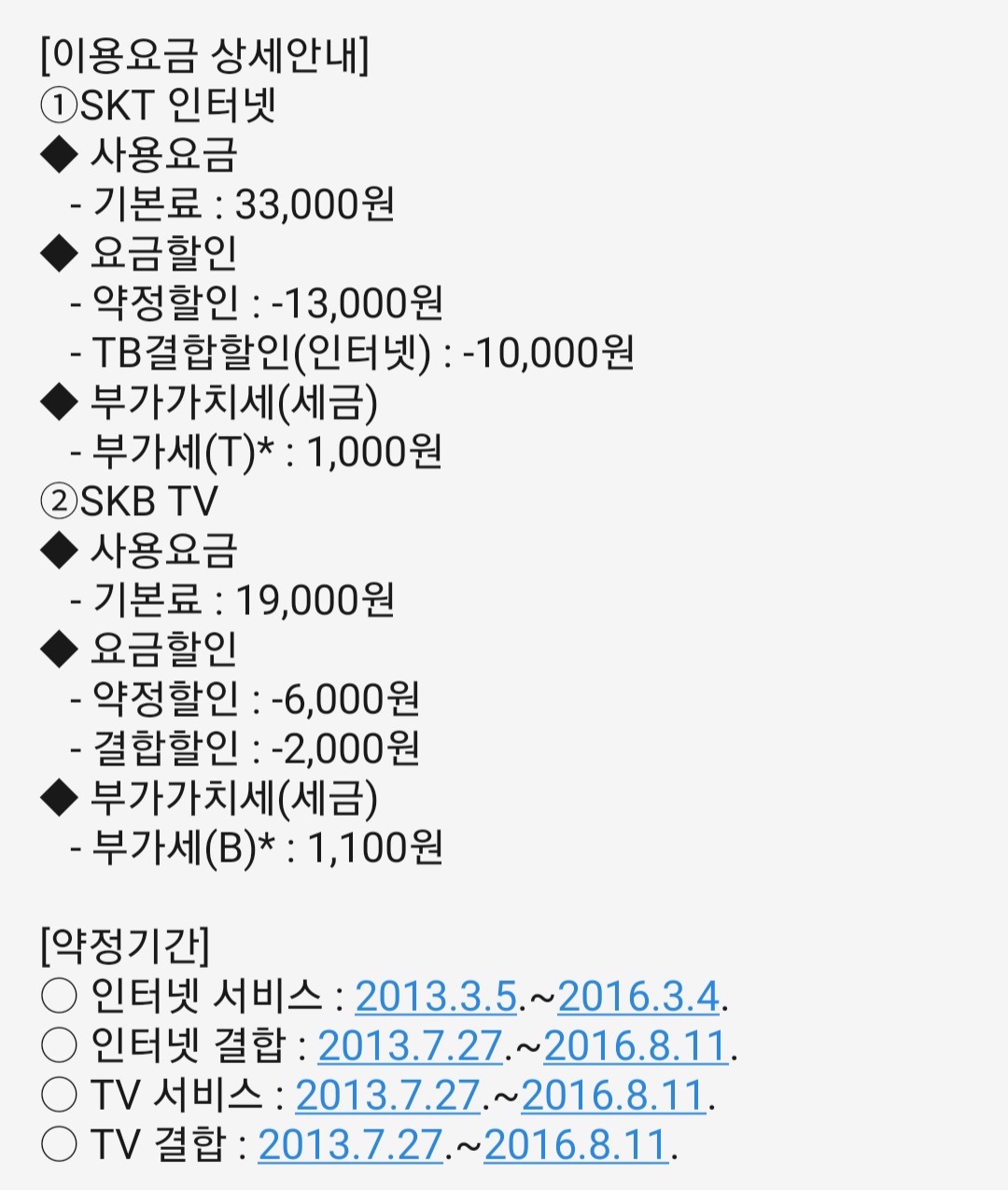Open 2013.7.27 link in 인터넷 결합 row
This screenshot has height=1190, width=1008.
tap(410, 1045)
